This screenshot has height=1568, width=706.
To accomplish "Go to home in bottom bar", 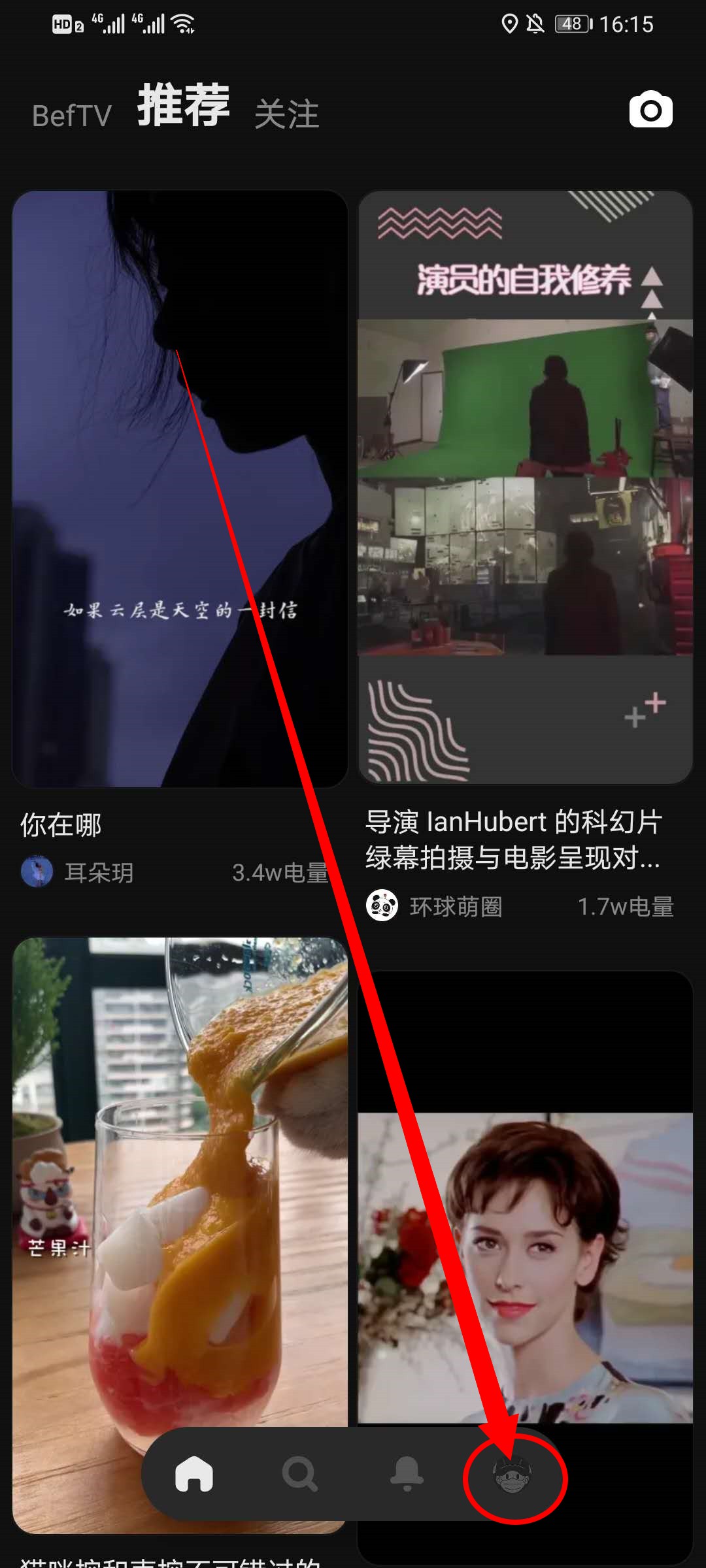I will 194,1475.
